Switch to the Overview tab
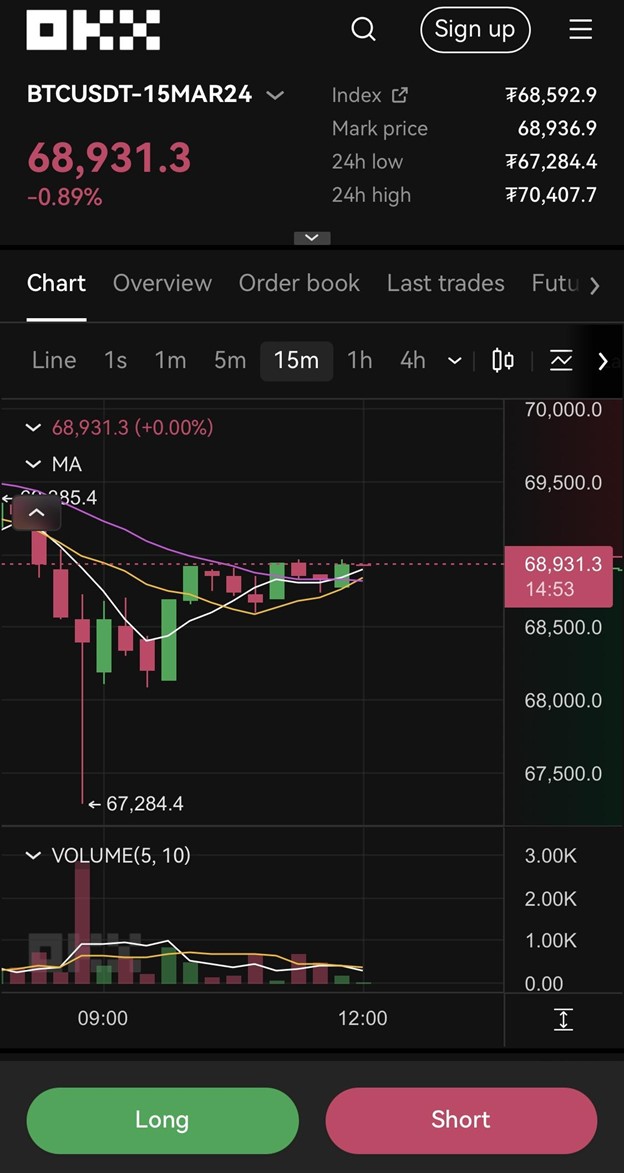 coord(162,284)
